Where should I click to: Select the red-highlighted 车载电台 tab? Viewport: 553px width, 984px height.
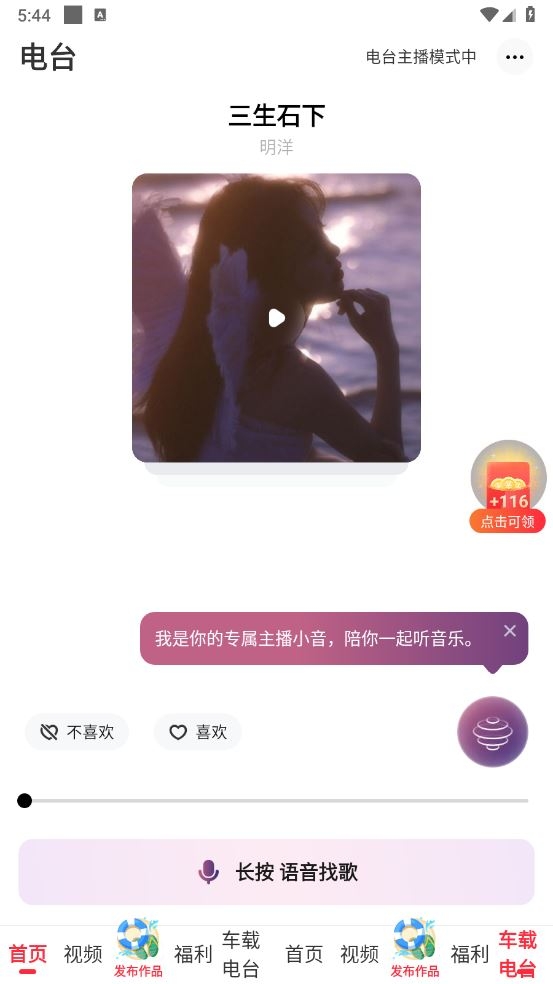click(518, 954)
